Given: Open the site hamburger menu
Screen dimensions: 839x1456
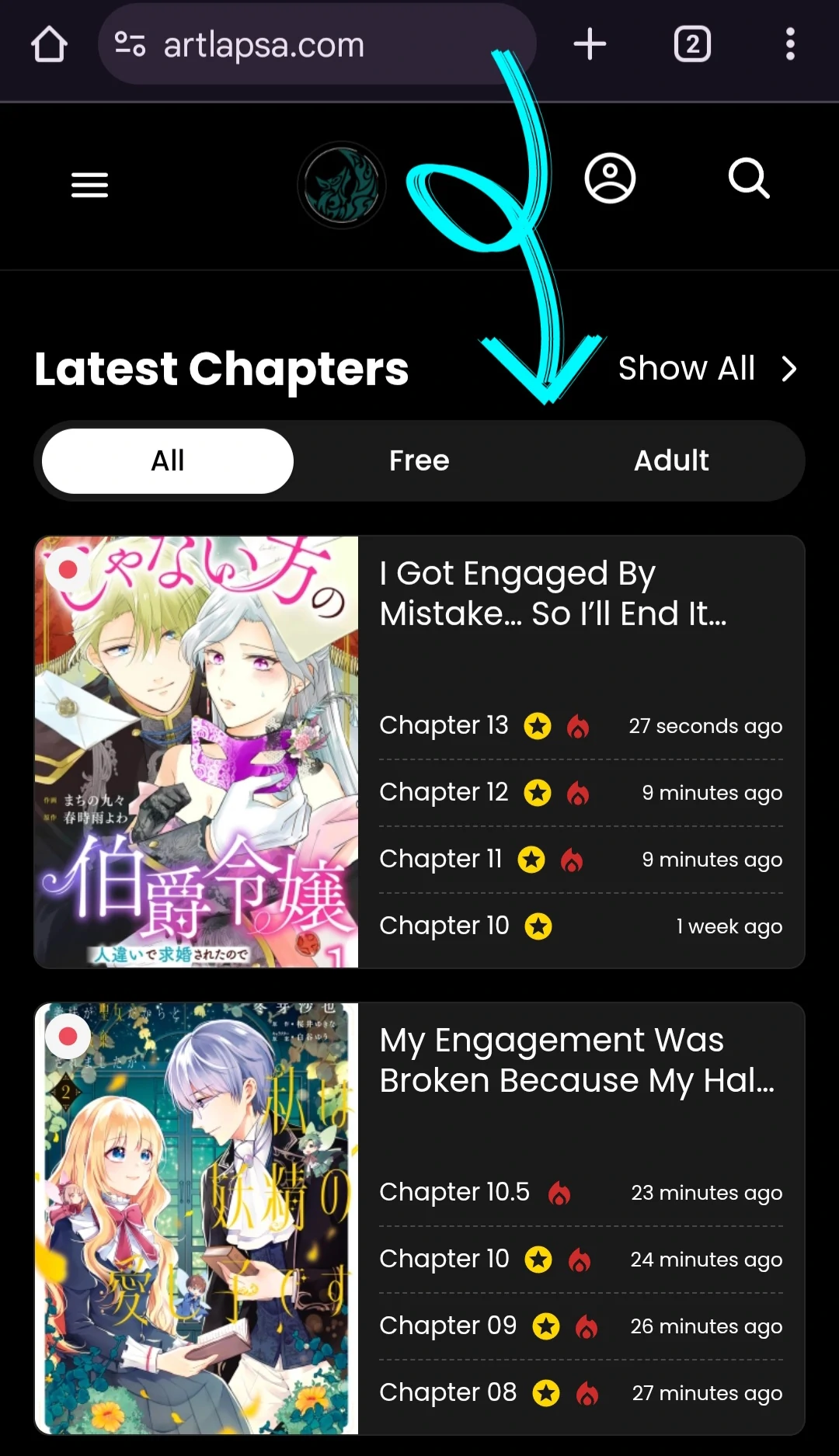Looking at the screenshot, I should point(89,185).
